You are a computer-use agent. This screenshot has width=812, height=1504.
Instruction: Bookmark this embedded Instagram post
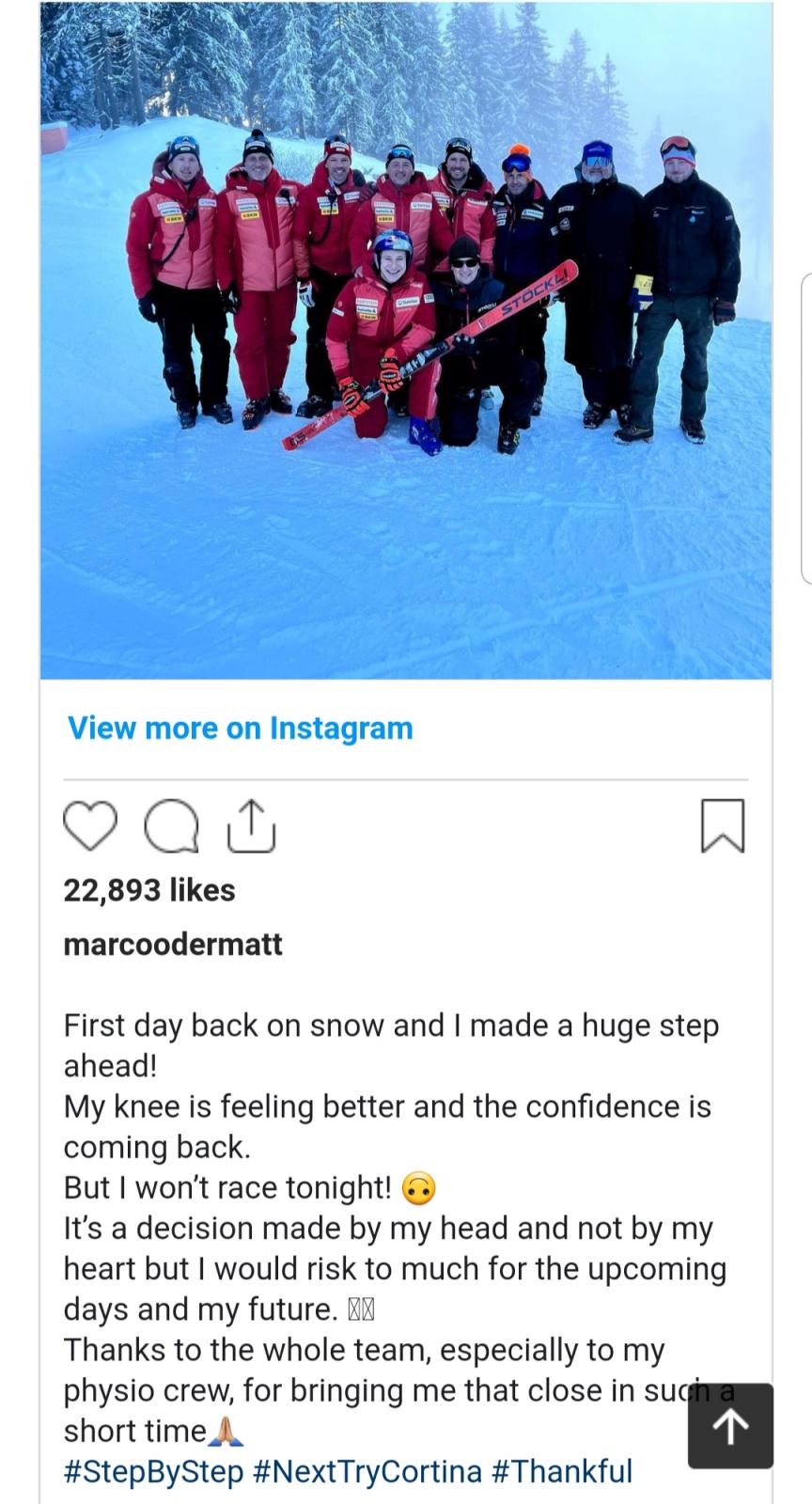click(x=723, y=826)
